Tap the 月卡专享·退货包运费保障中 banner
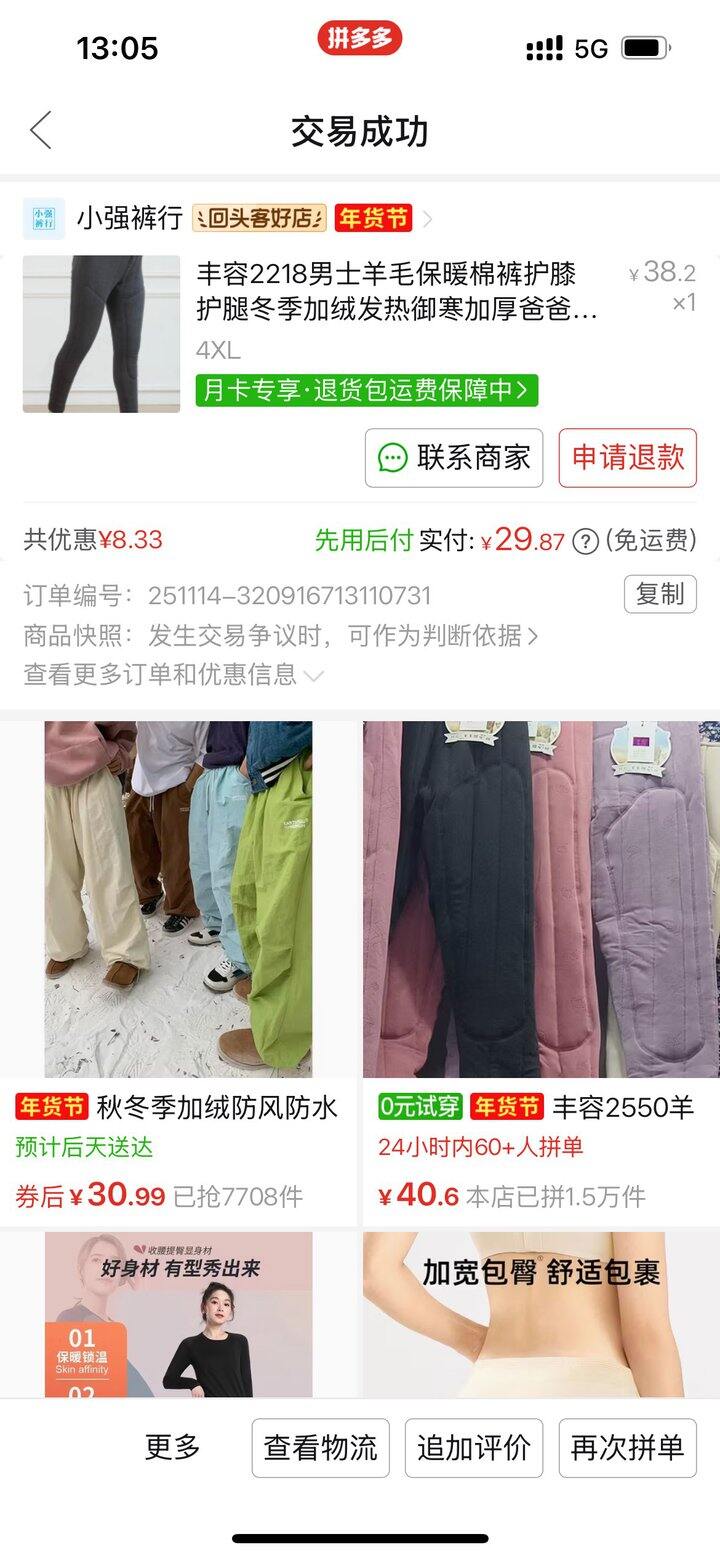Image resolution: width=720 pixels, height=1558 pixels. pyautogui.click(x=366, y=390)
